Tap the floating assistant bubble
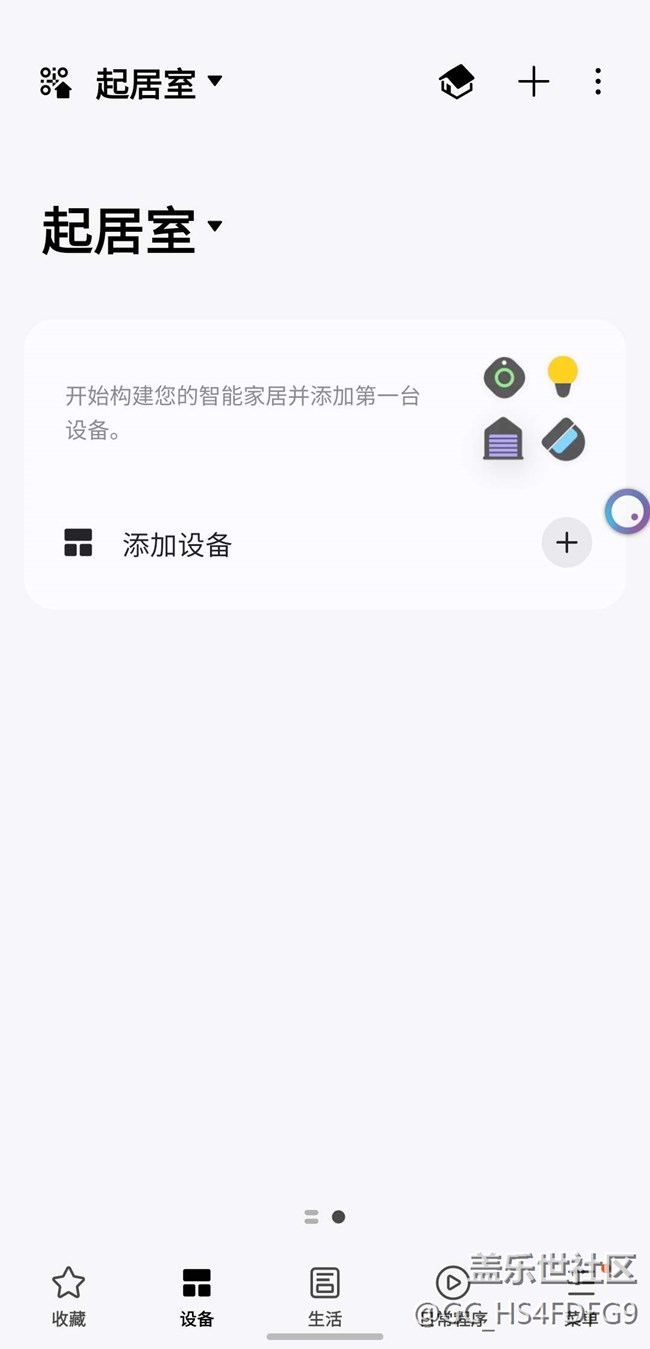This screenshot has height=1349, width=650. click(628, 511)
